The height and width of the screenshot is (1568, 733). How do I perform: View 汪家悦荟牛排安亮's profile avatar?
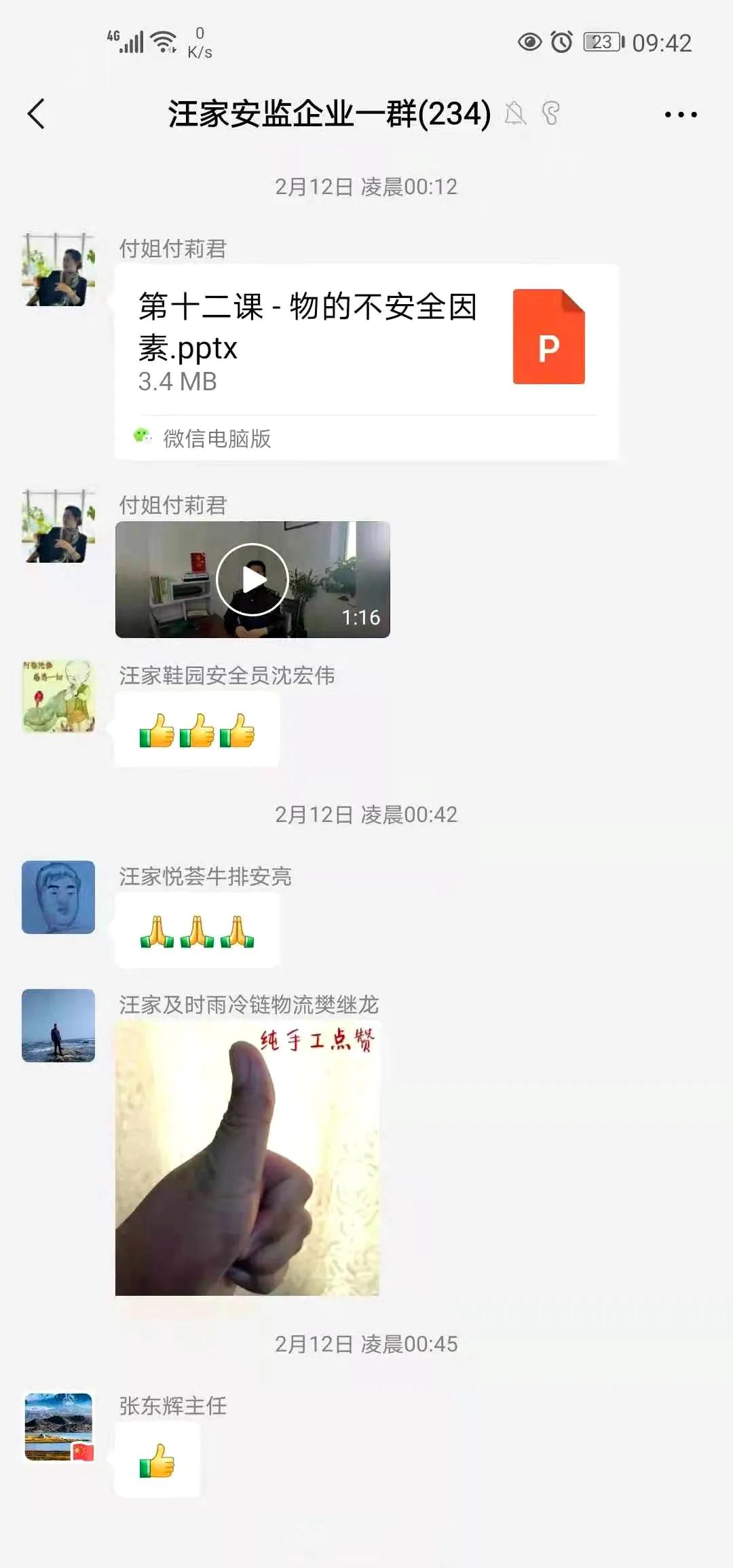pos(58,897)
